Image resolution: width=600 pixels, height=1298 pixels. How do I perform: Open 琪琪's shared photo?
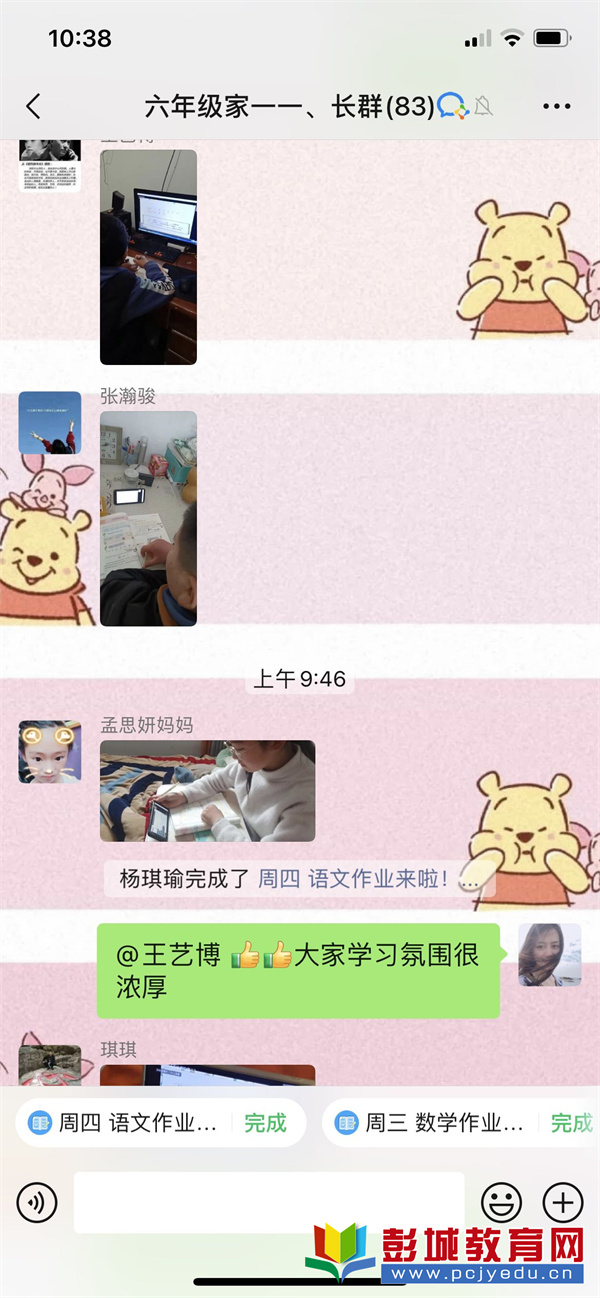pos(207,1075)
